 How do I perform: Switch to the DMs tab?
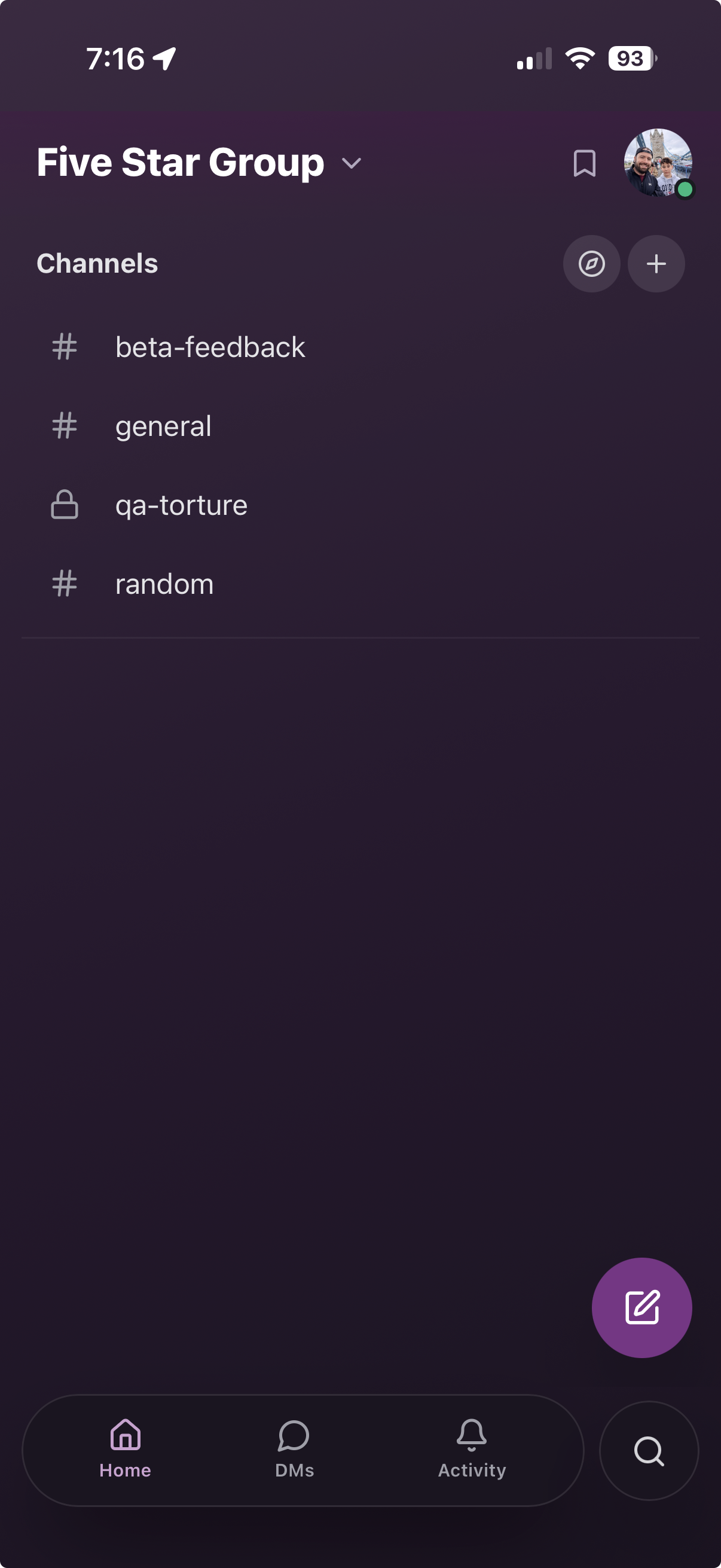tap(295, 1450)
